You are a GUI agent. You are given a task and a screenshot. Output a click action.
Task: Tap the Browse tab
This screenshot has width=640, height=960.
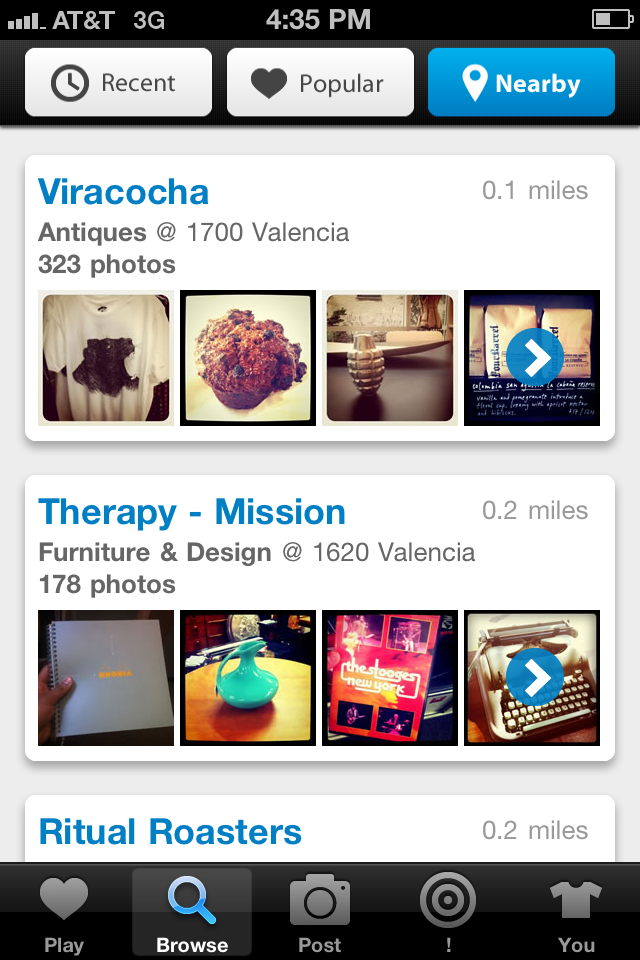click(192, 914)
